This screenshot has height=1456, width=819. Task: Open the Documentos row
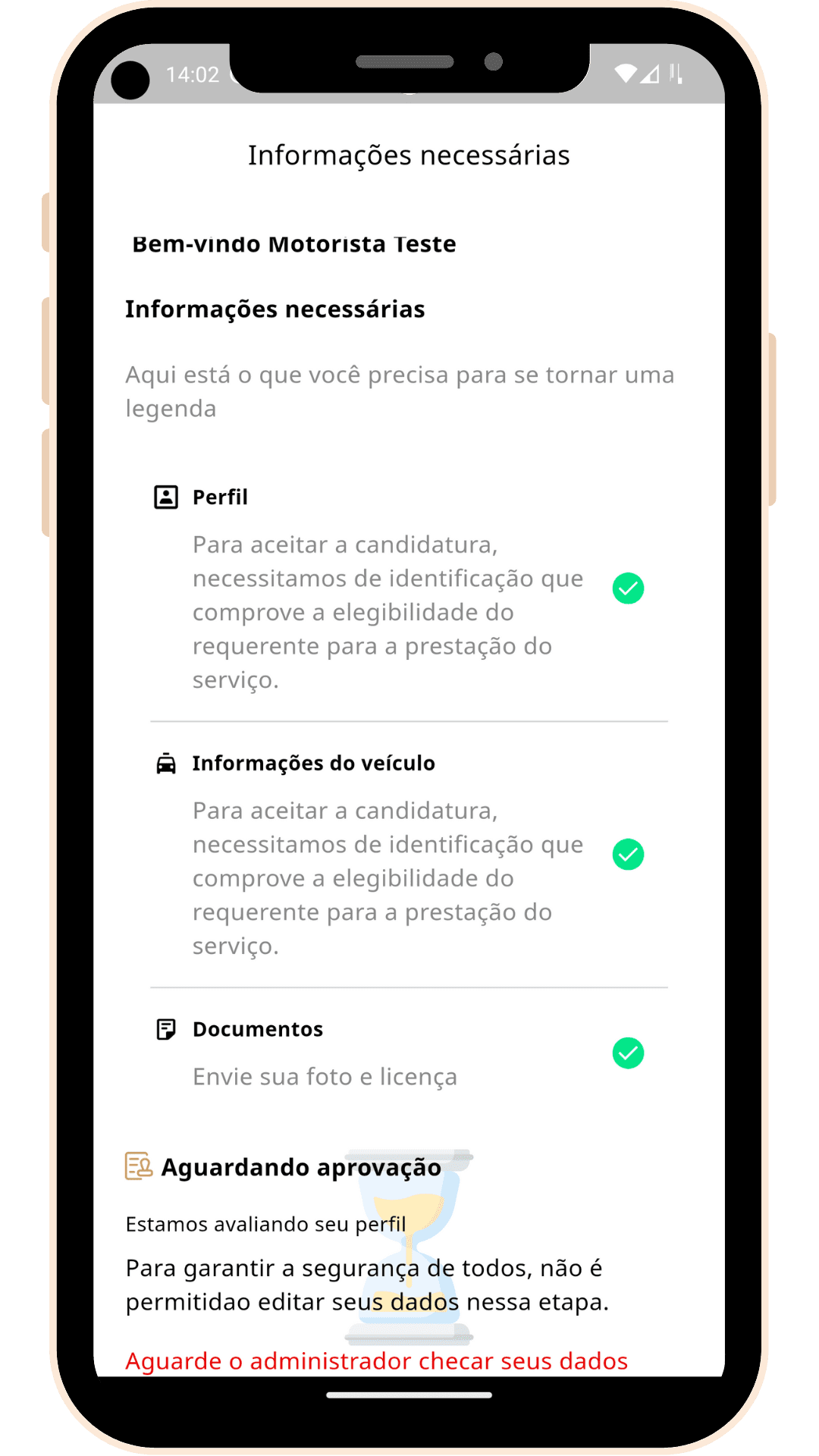[x=409, y=1053]
